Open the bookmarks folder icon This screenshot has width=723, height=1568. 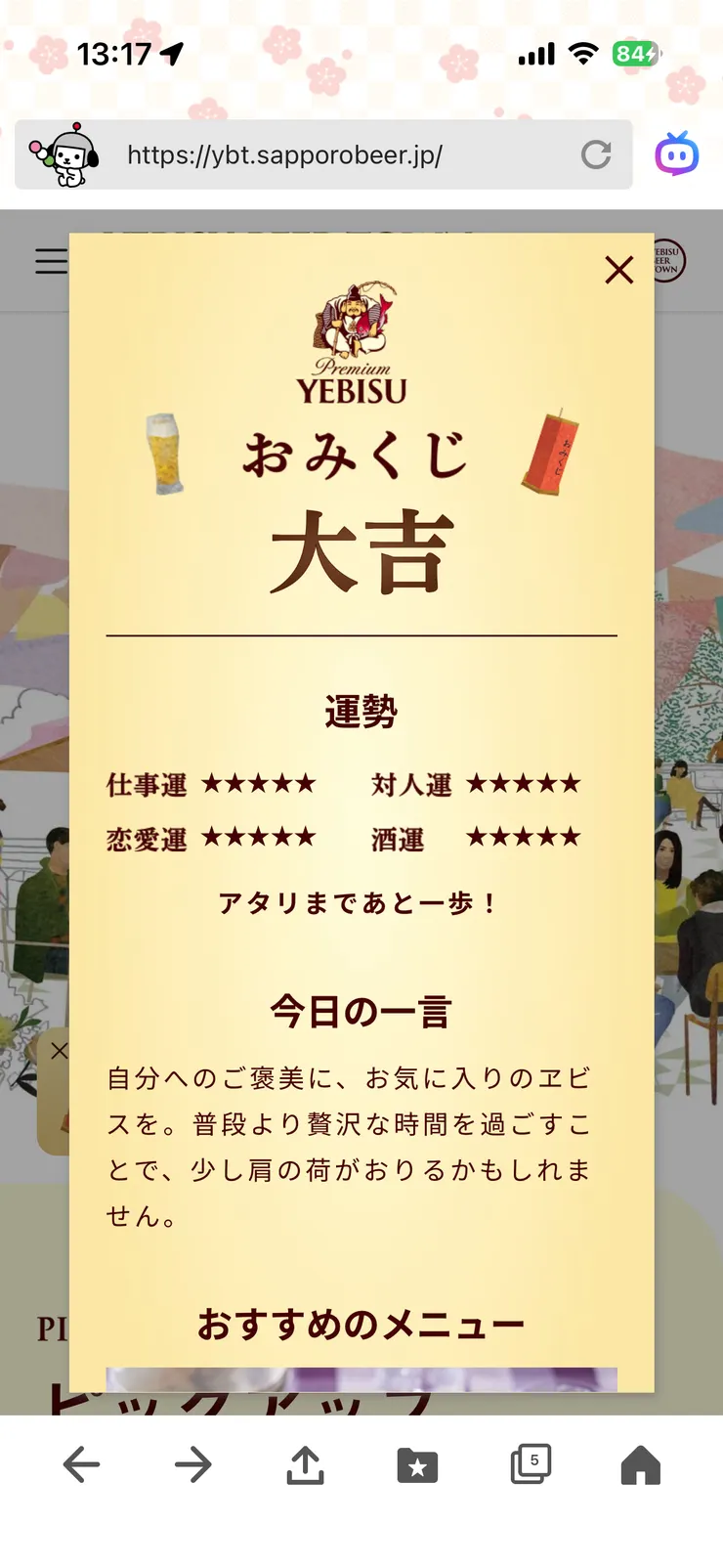(x=418, y=1463)
